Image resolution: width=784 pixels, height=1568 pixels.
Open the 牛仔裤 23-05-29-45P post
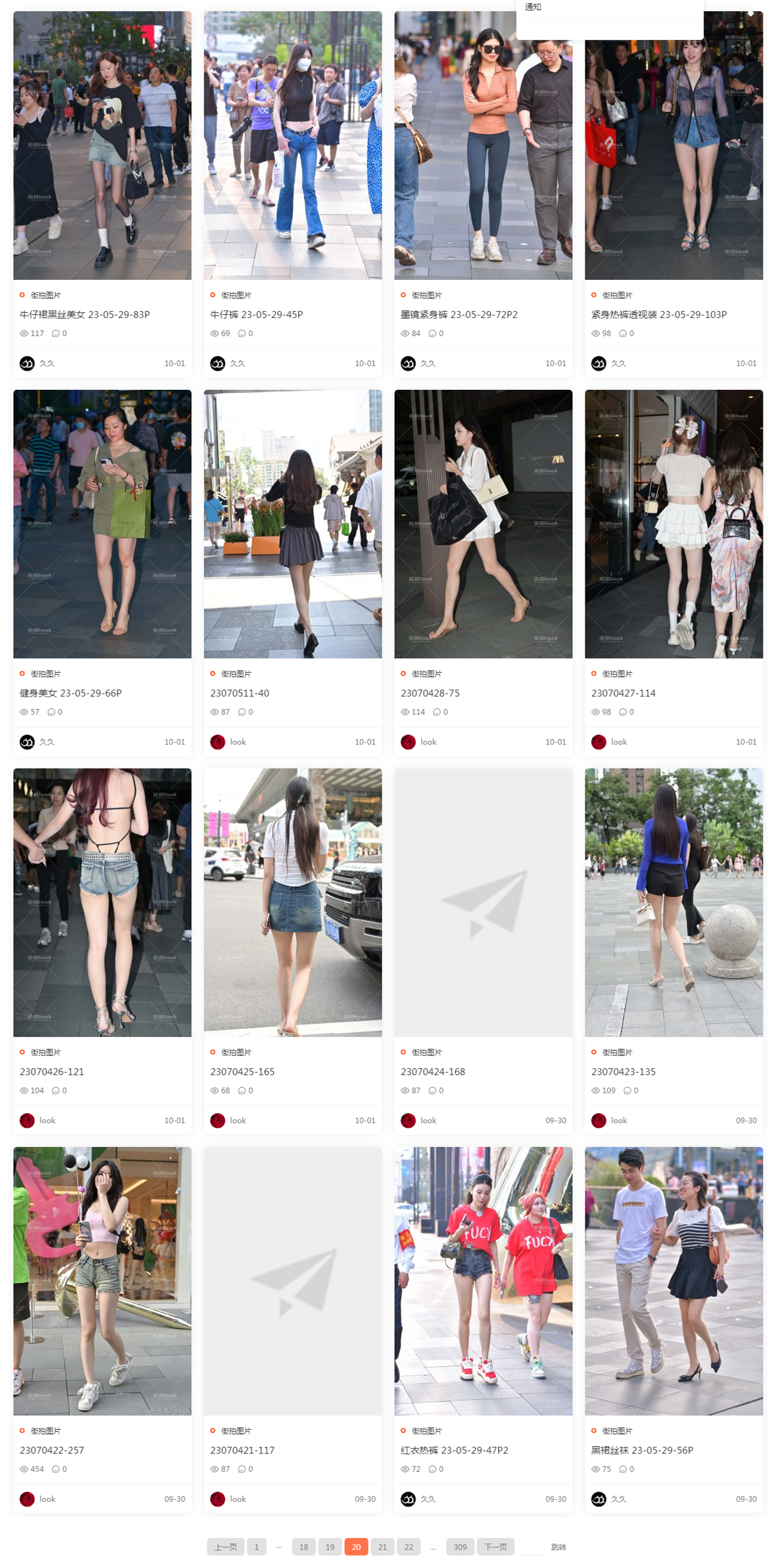(x=256, y=314)
